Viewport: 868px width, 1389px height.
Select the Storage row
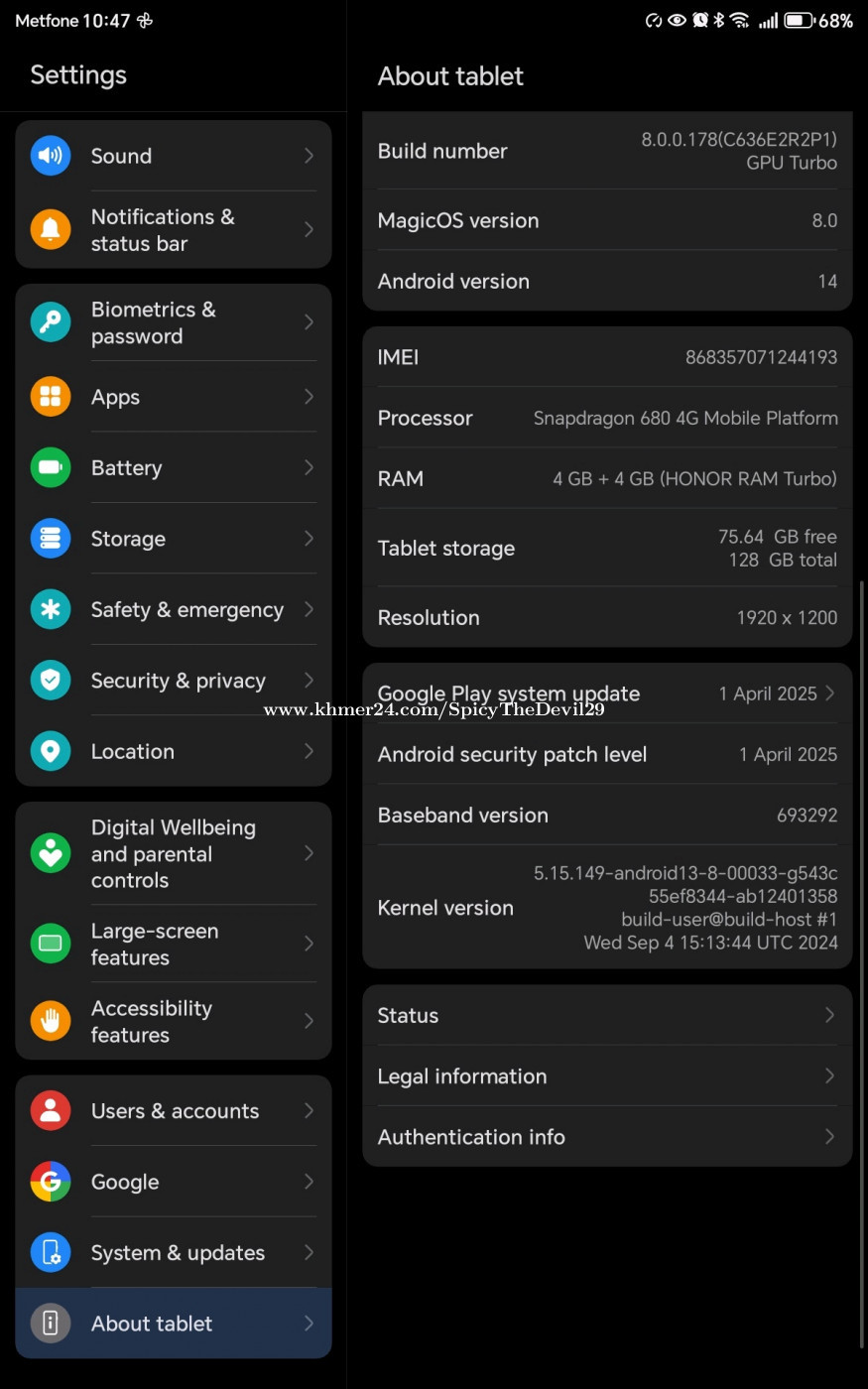click(174, 539)
